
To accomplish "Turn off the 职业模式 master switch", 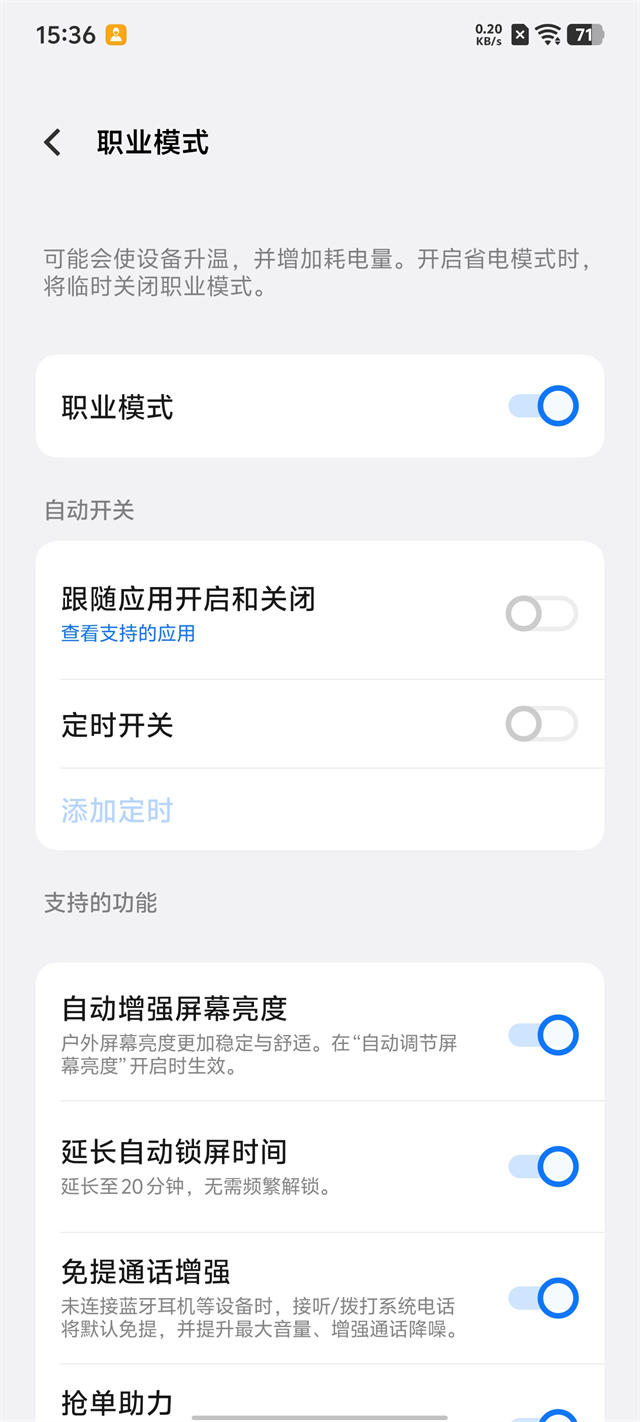I will pyautogui.click(x=543, y=406).
